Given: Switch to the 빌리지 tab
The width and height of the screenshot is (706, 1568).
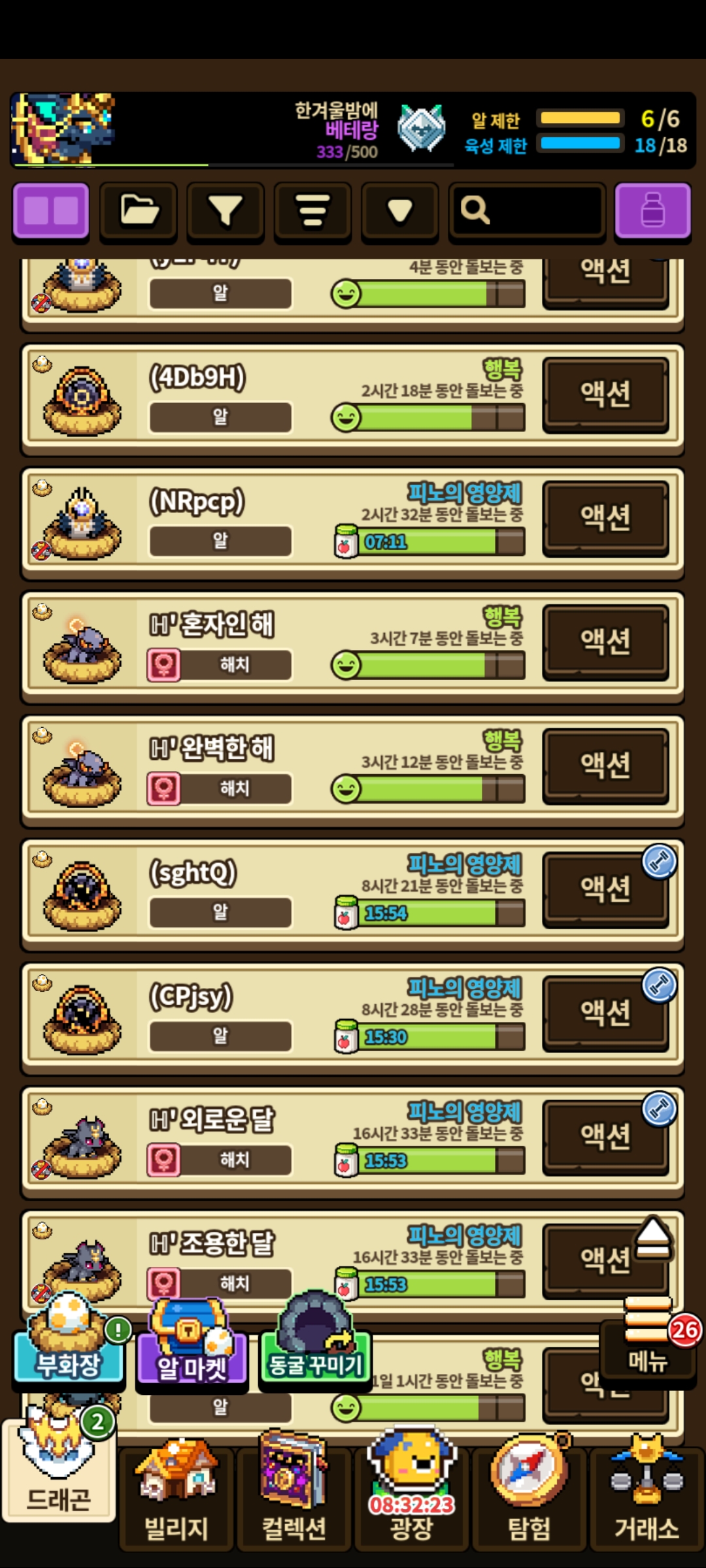Looking at the screenshot, I should point(176,1495).
